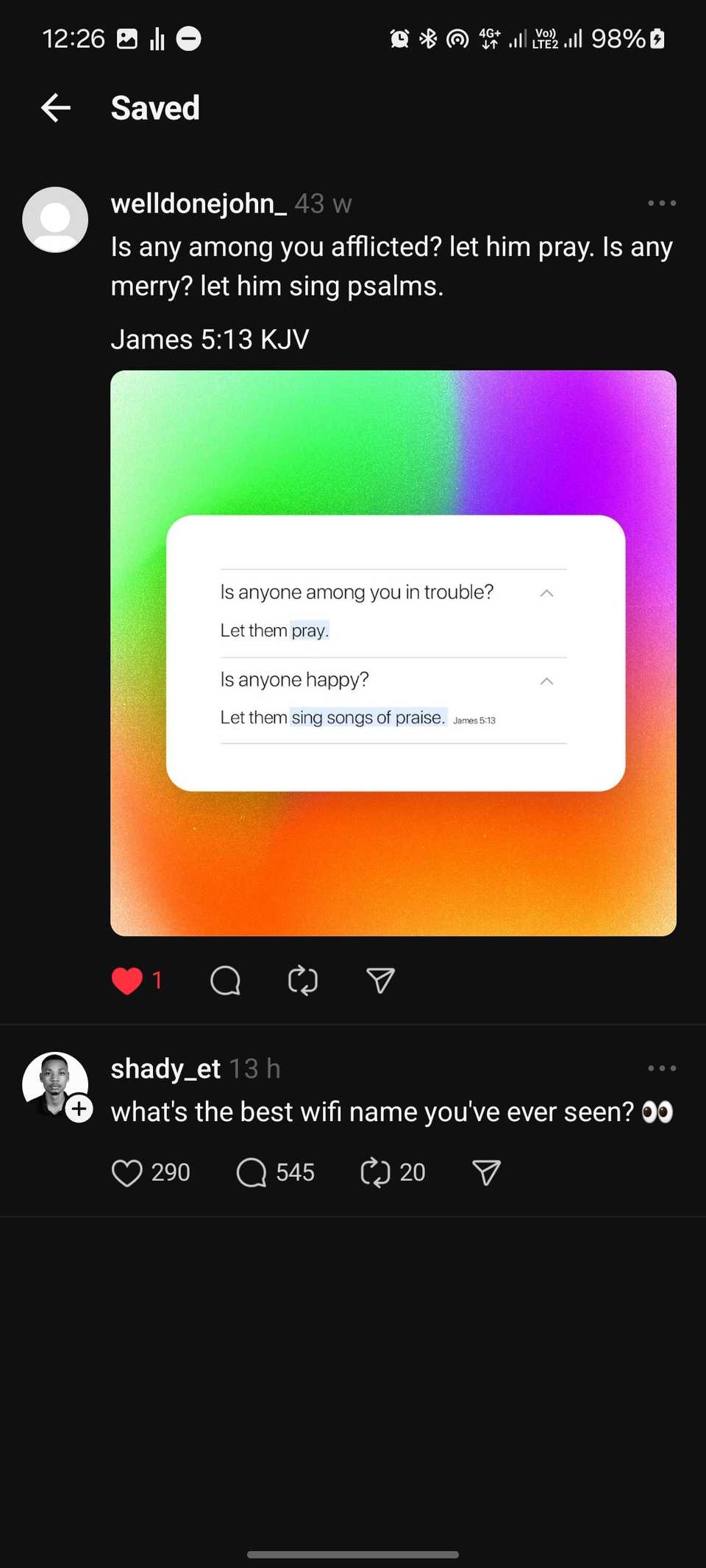Open comments on shady_et's post

252,1173
